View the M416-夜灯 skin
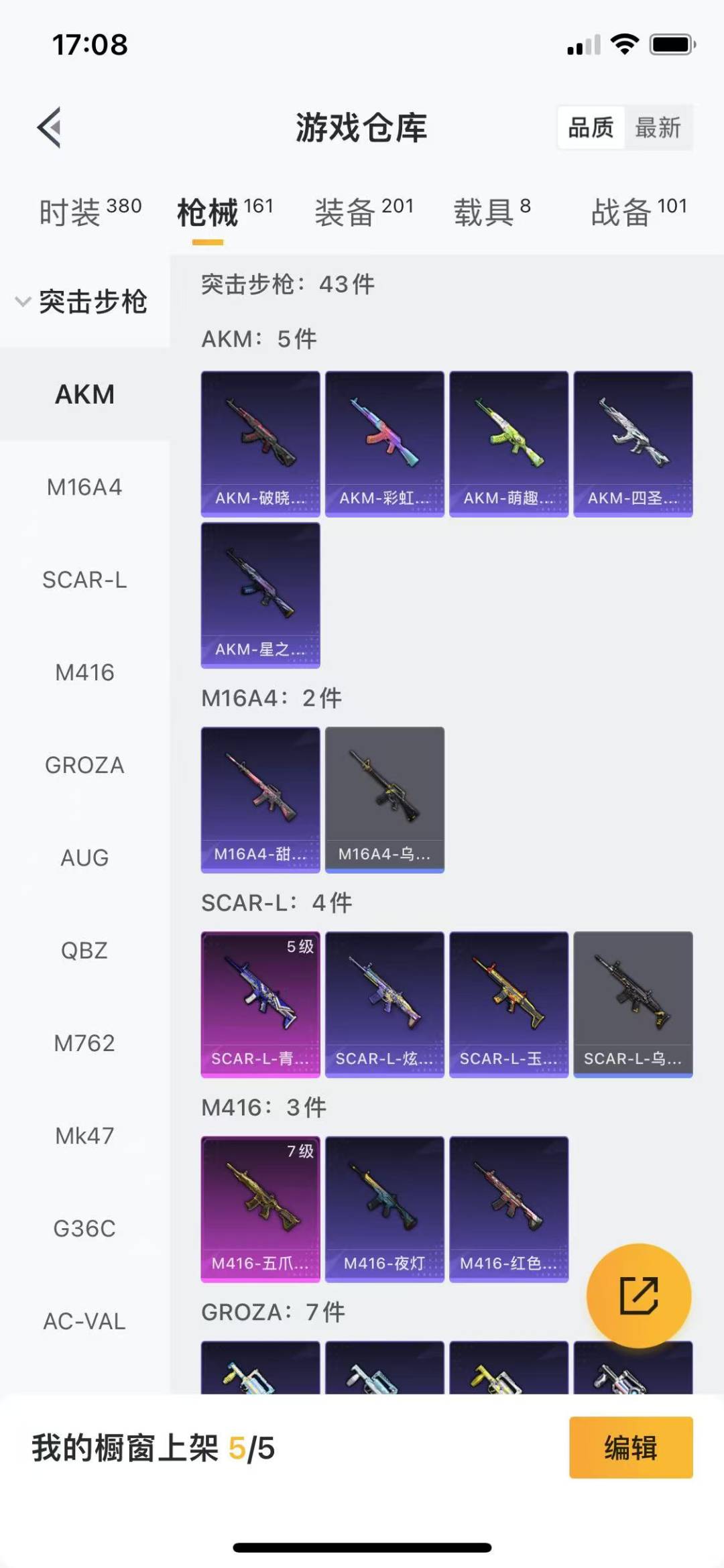The height and width of the screenshot is (1568, 724). pos(384,1209)
